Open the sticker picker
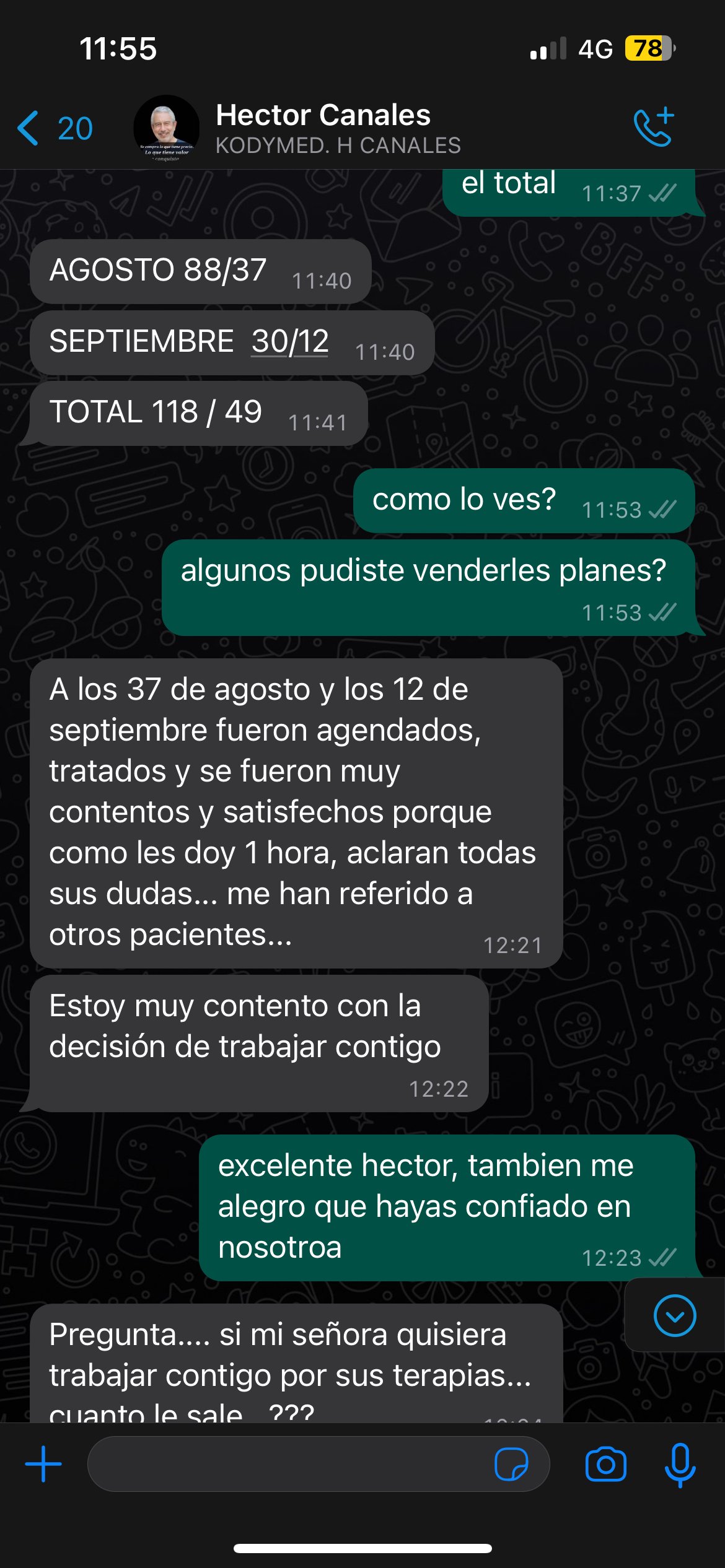This screenshot has height=1568, width=725. [511, 1465]
